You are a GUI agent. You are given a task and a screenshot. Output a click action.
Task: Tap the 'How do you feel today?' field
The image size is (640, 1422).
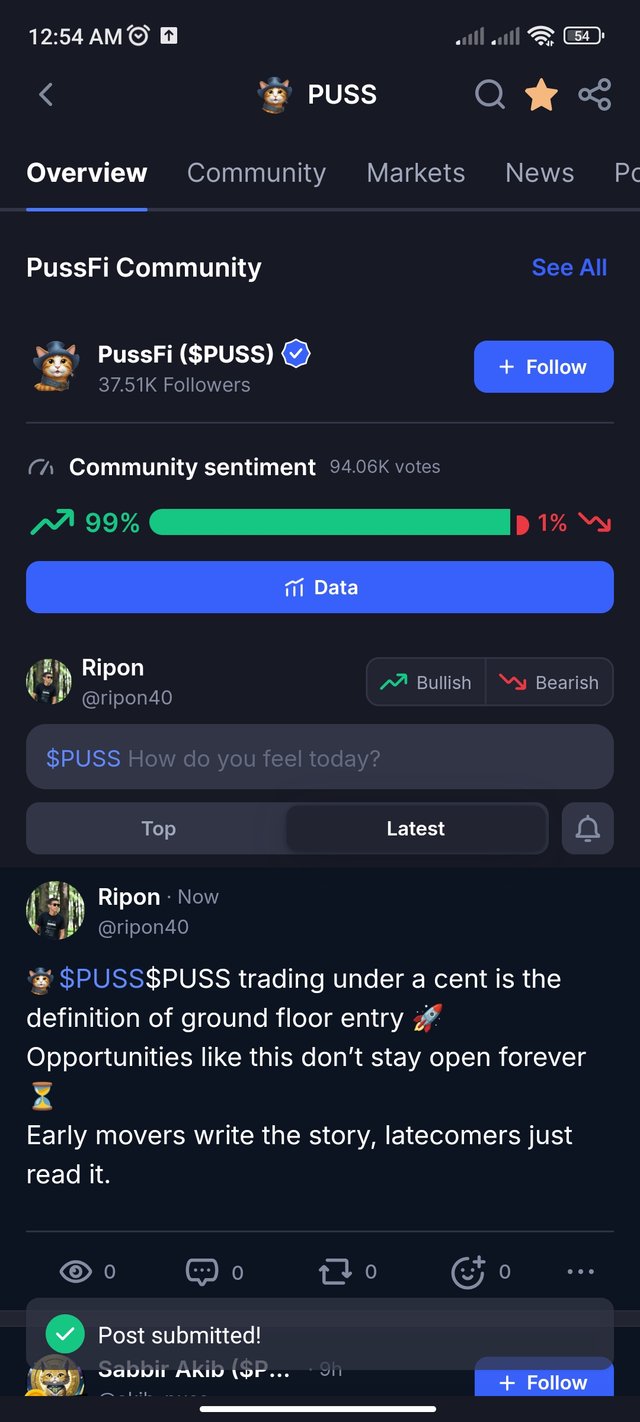320,758
